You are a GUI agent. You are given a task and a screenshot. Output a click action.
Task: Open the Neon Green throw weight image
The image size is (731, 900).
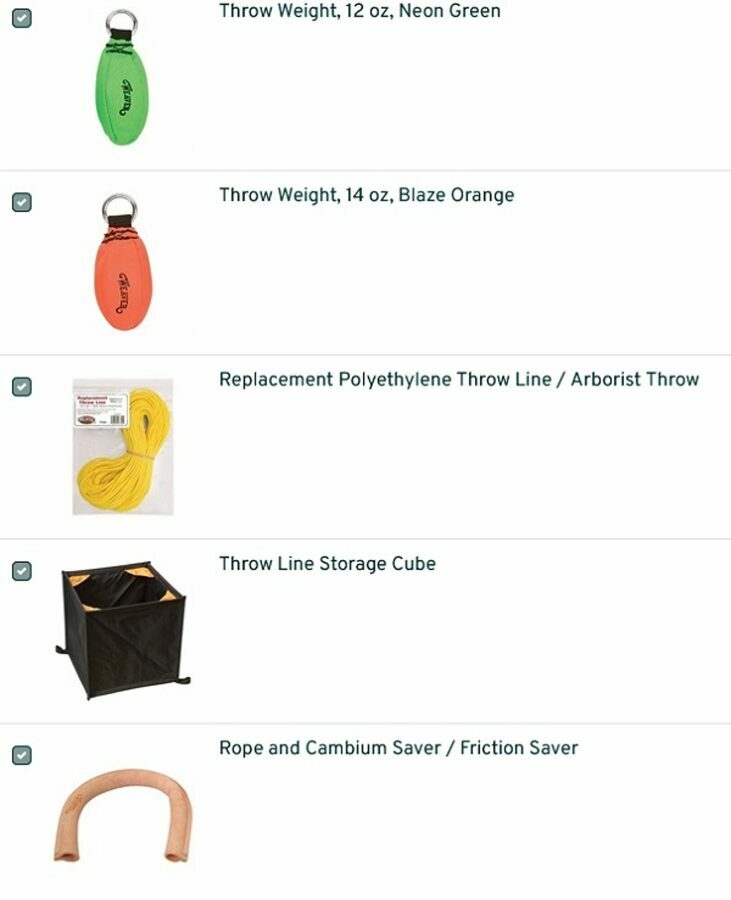tap(121, 80)
